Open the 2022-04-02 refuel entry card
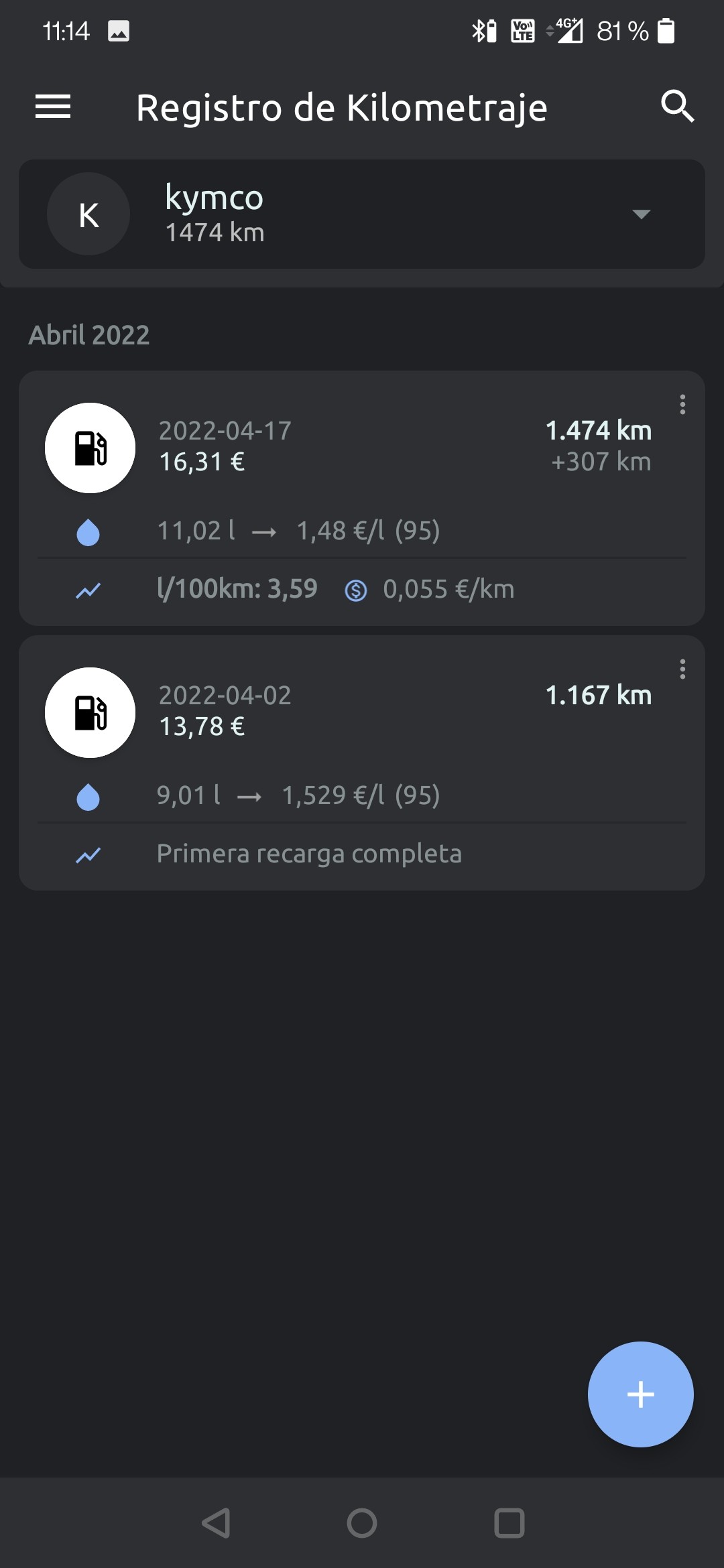 tap(362, 763)
